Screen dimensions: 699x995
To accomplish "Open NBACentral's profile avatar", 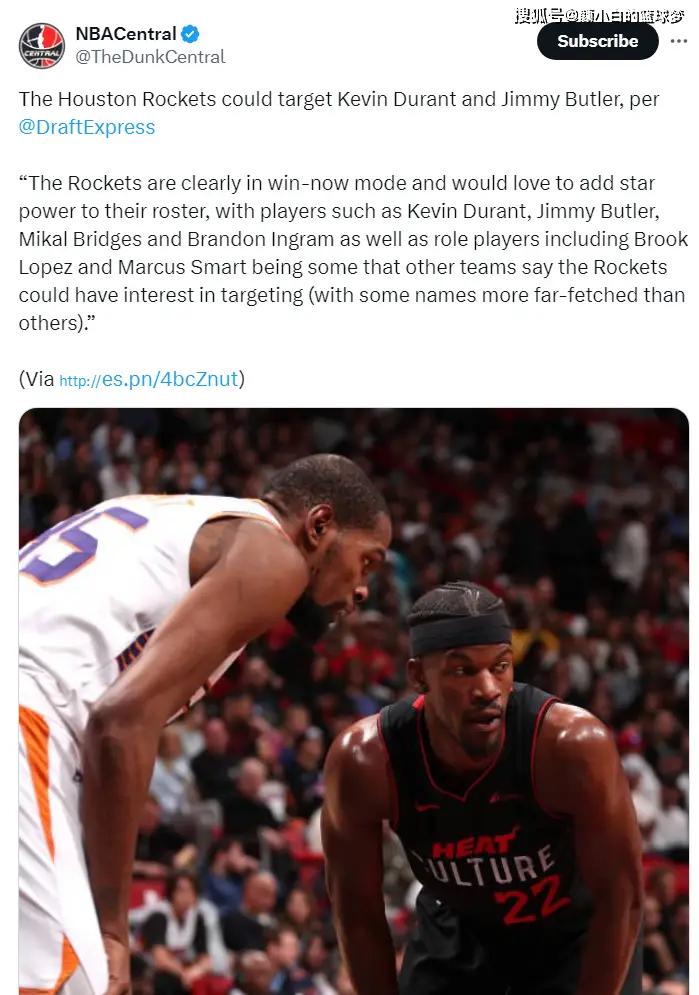I will tap(41, 45).
